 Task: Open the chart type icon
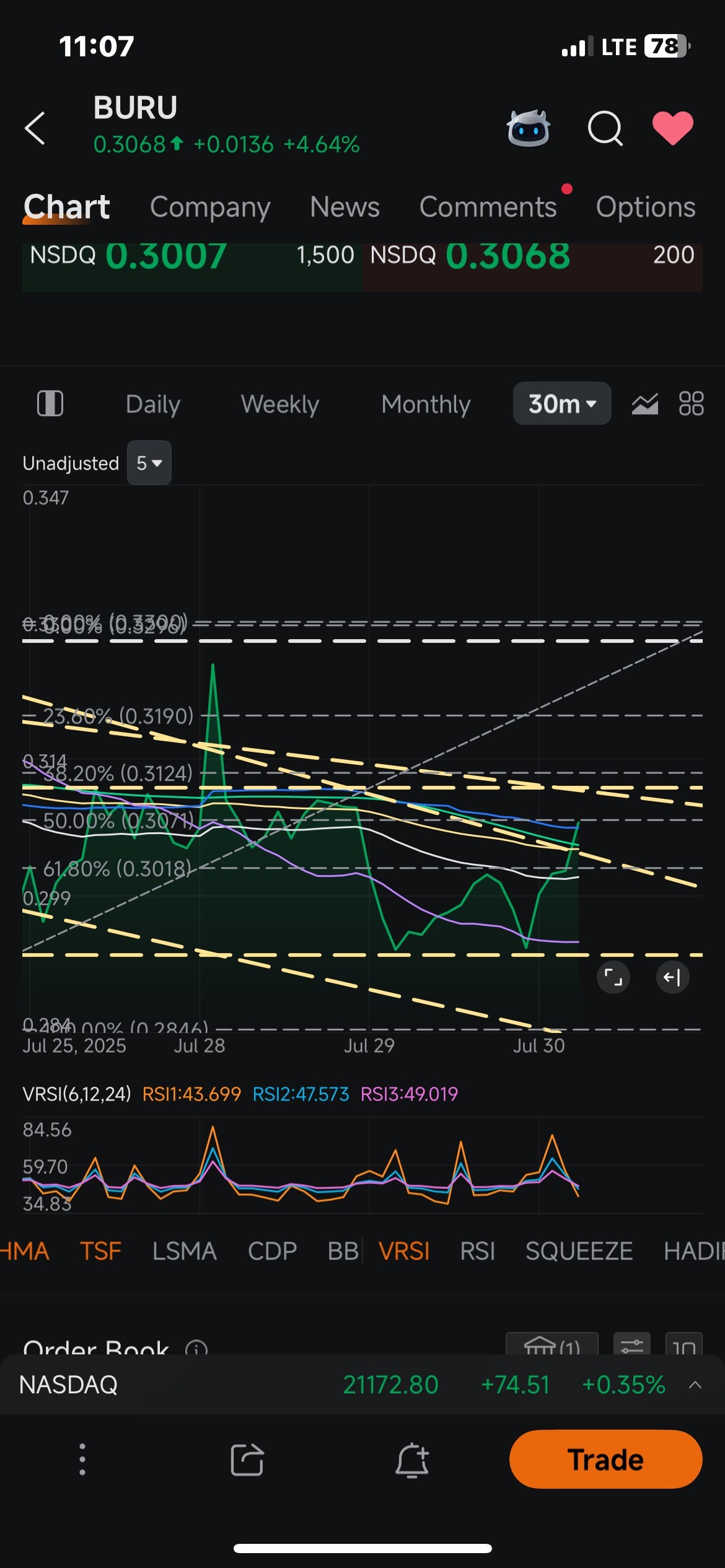tap(645, 404)
